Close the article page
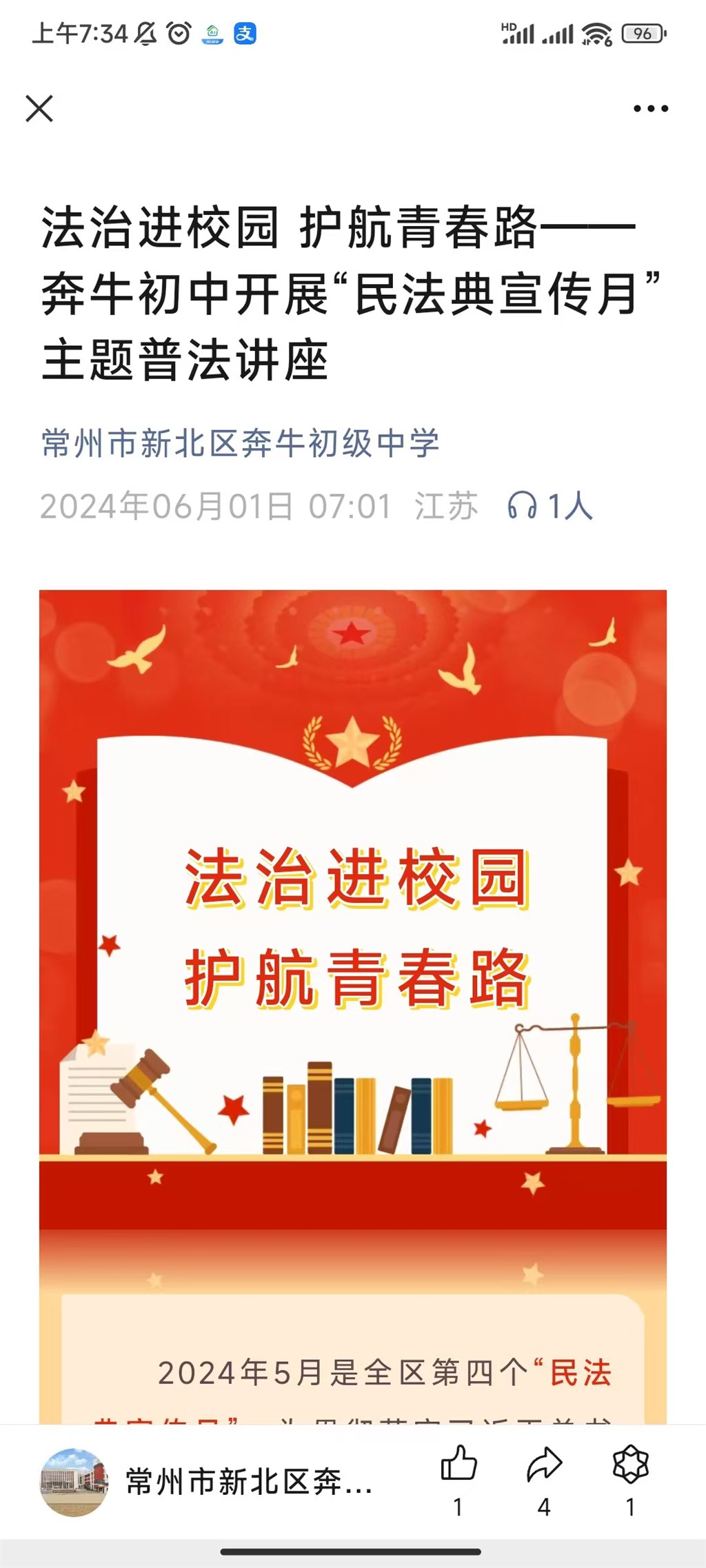The width and height of the screenshot is (706, 1568). (x=39, y=109)
